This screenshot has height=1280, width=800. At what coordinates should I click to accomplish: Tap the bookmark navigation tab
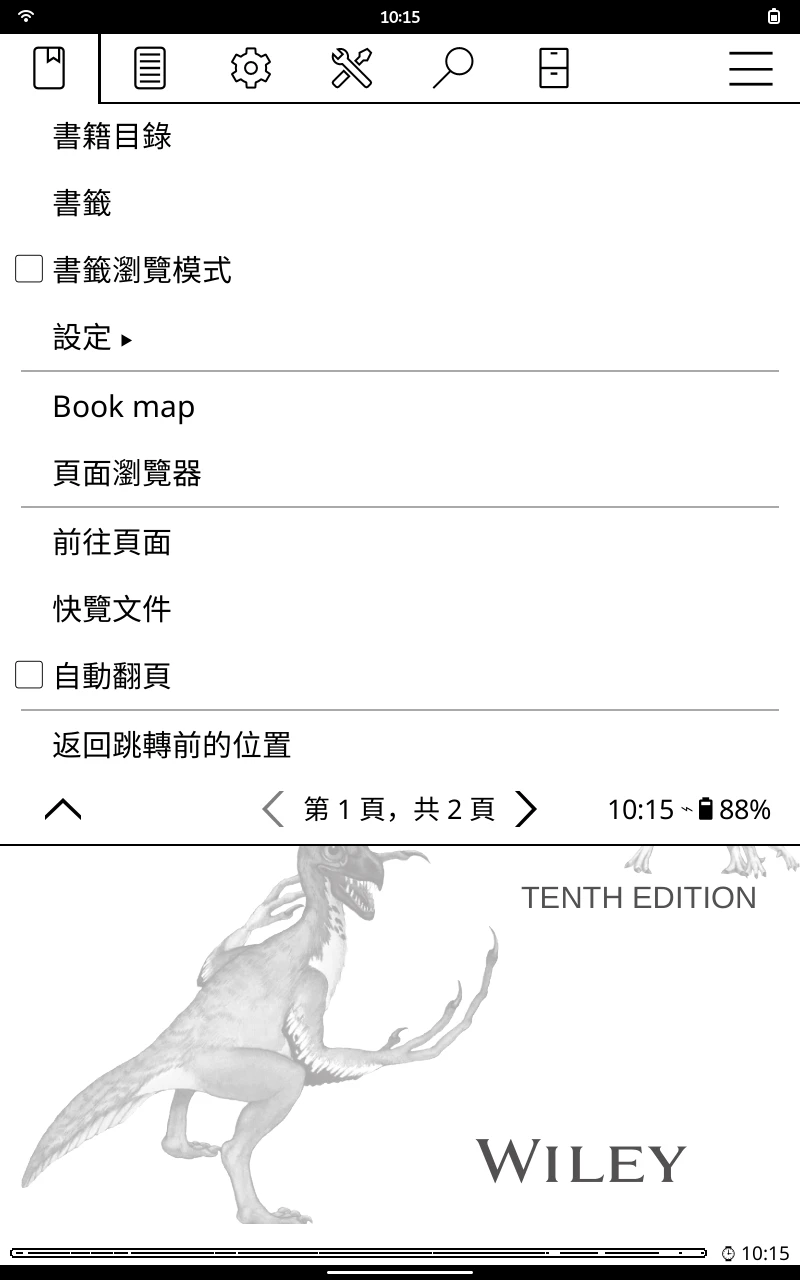point(49,68)
